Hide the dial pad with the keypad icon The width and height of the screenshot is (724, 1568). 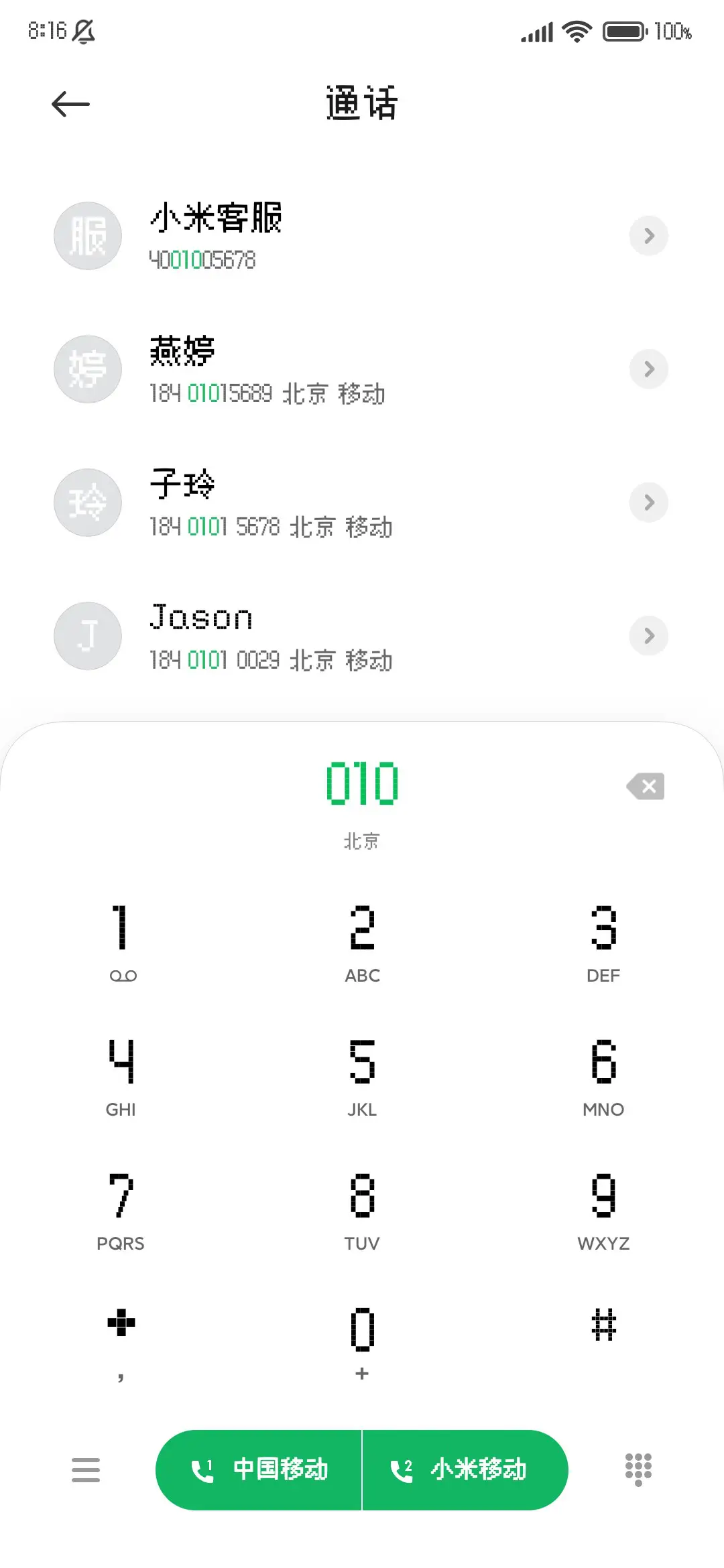[x=640, y=1470]
